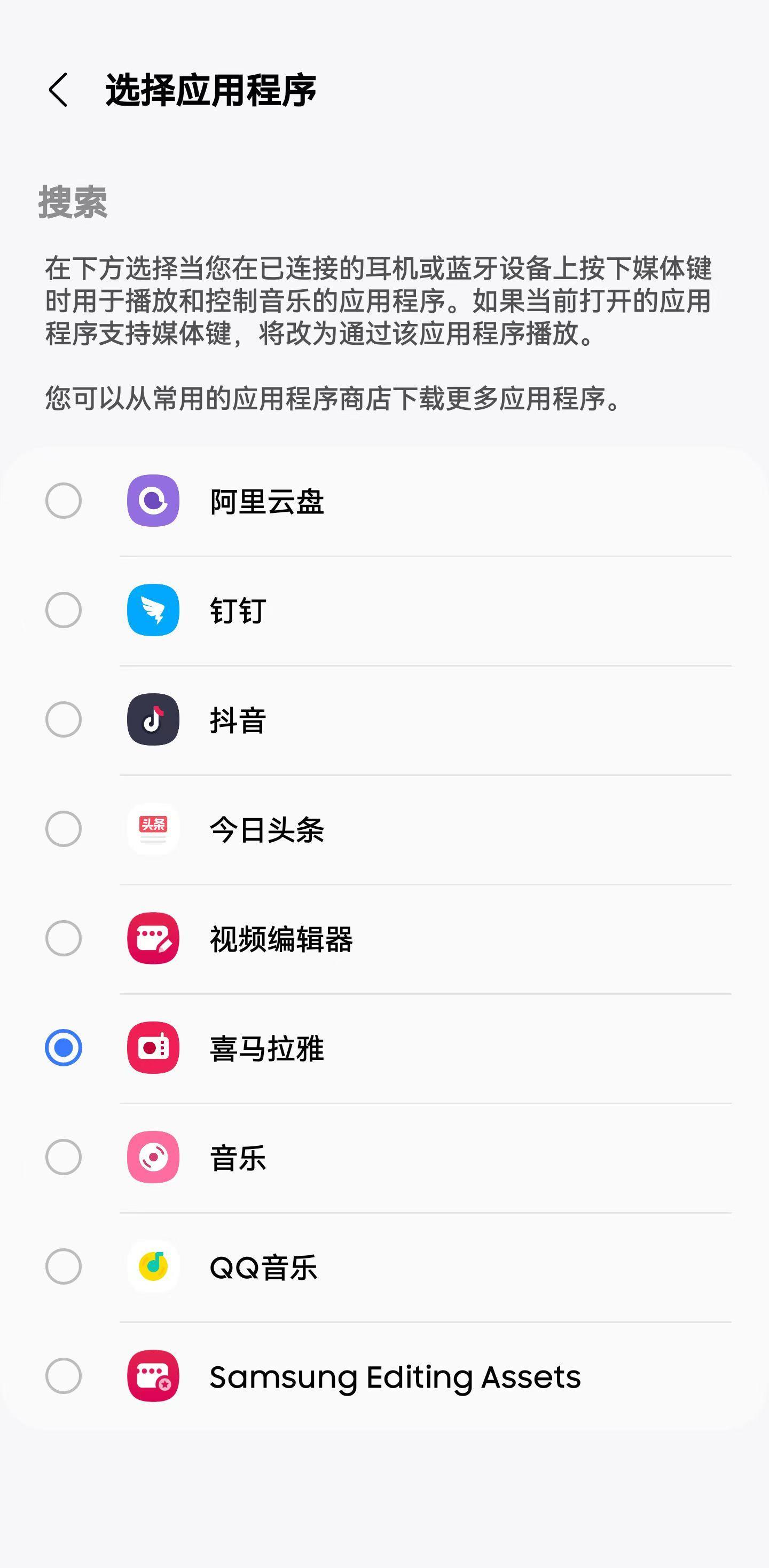Click the 今日头条 app icon
Image resolution: width=769 pixels, height=1568 pixels.
[x=153, y=830]
